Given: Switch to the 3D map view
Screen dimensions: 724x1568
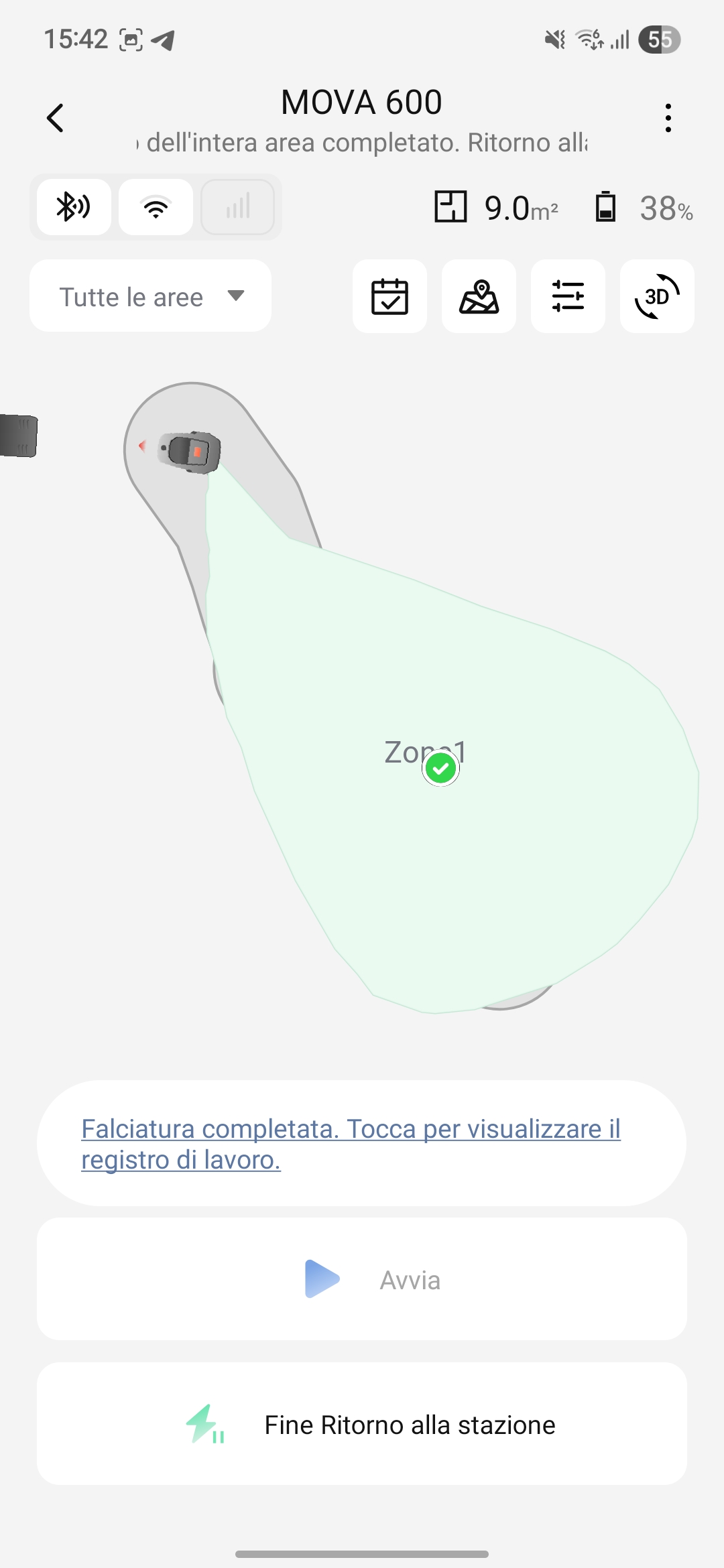Looking at the screenshot, I should pos(657,296).
